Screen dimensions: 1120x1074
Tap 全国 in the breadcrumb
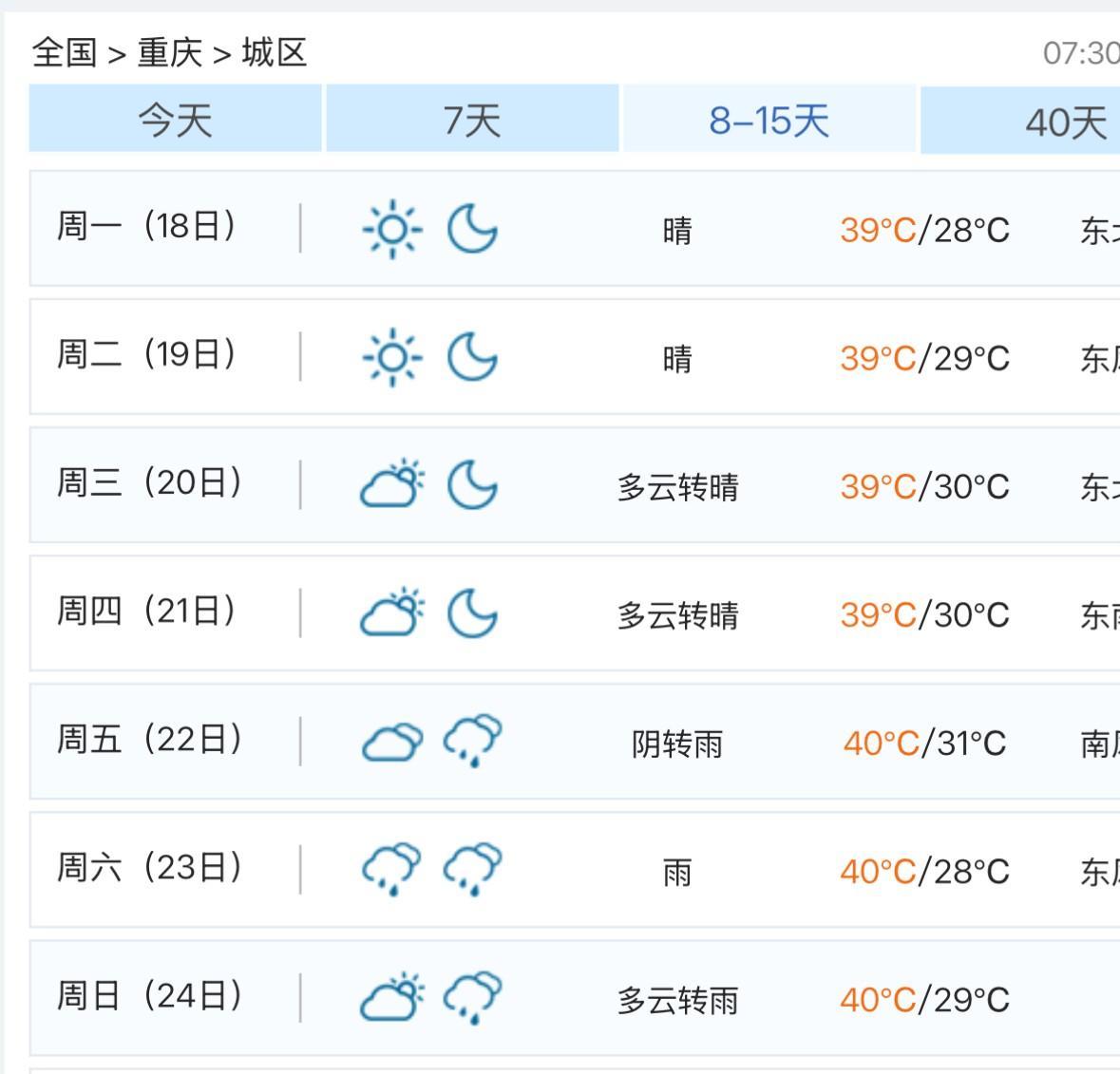tap(65, 53)
